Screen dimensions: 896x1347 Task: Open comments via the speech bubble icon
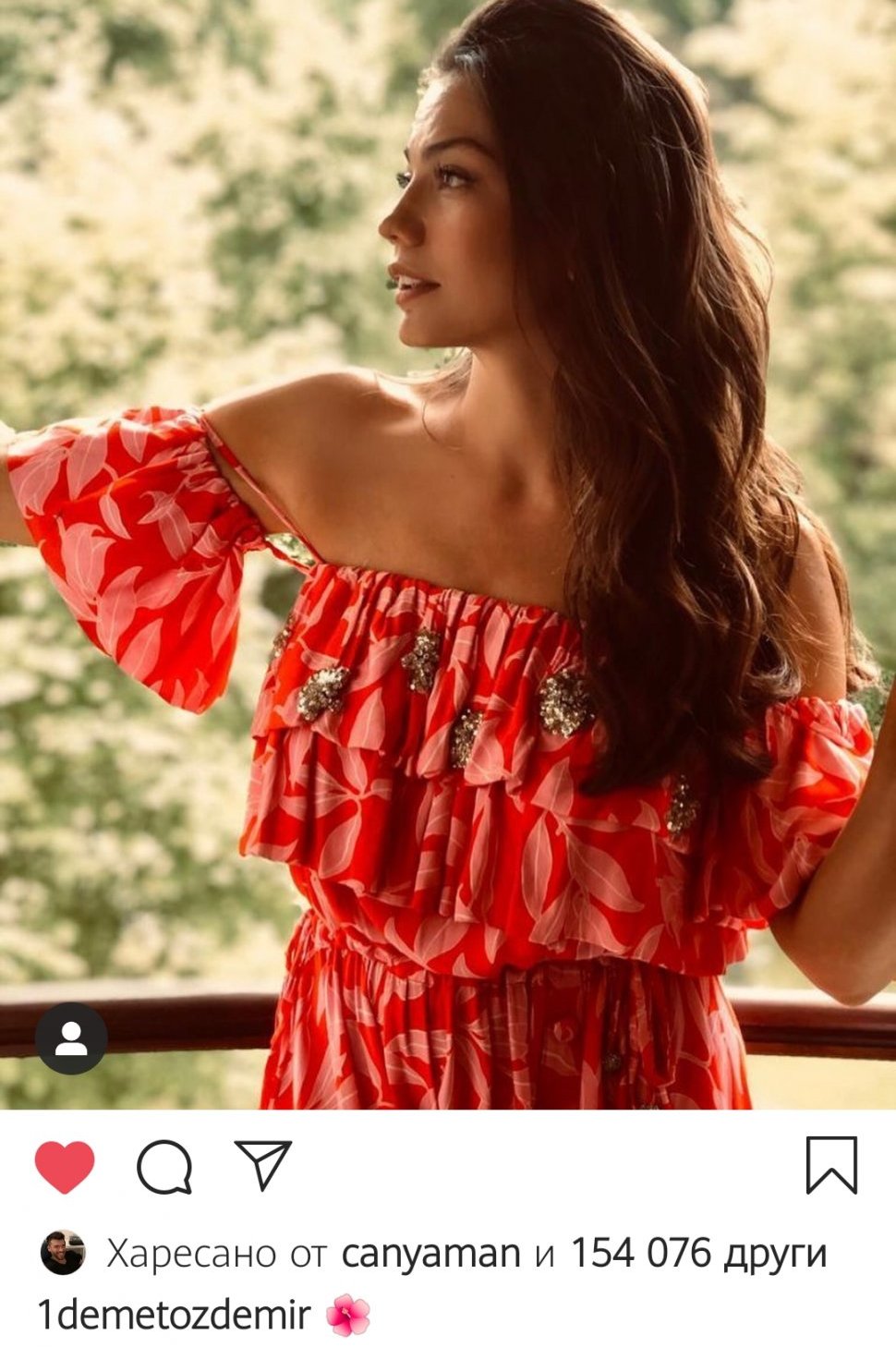point(164,1166)
